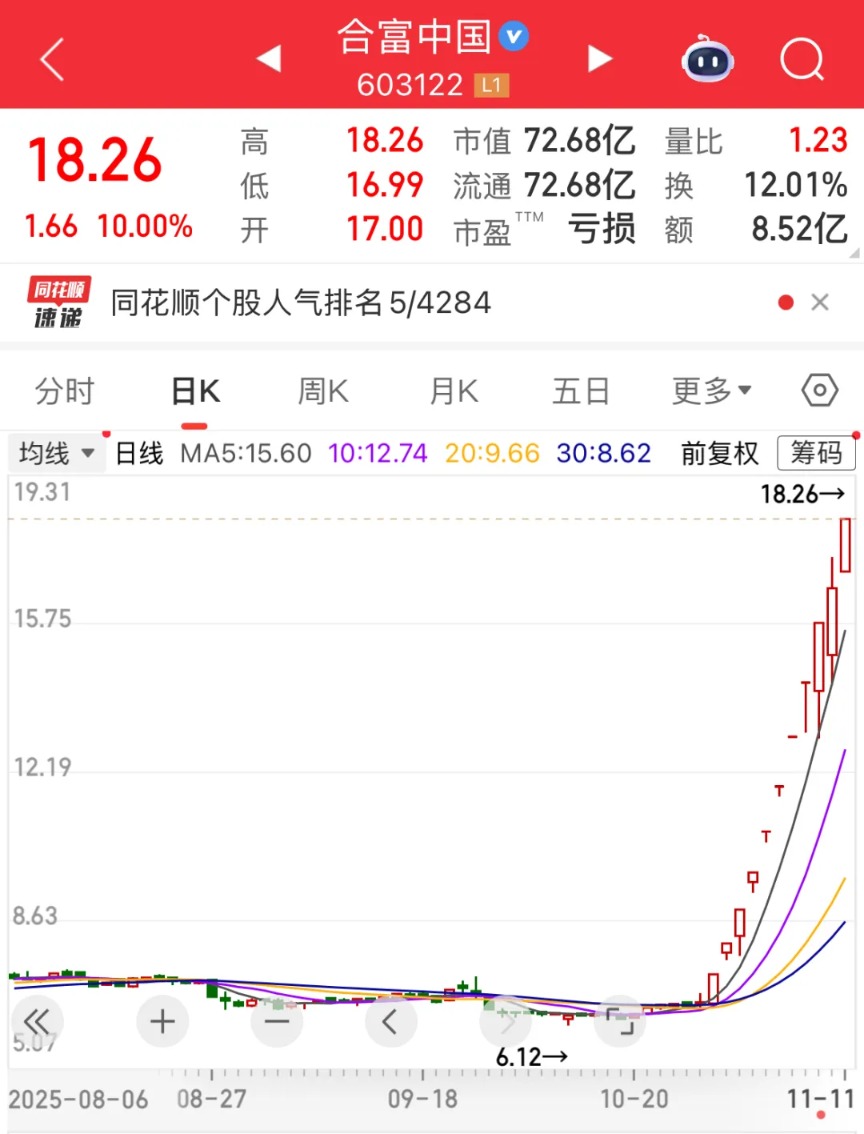Open the chart settings gear
864x1134 pixels.
(818, 391)
